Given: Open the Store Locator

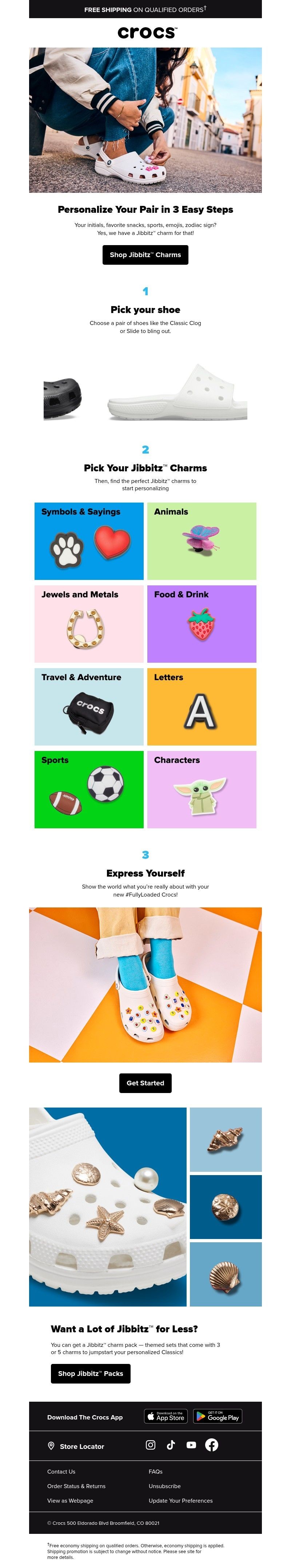Looking at the screenshot, I should (76, 1446).
